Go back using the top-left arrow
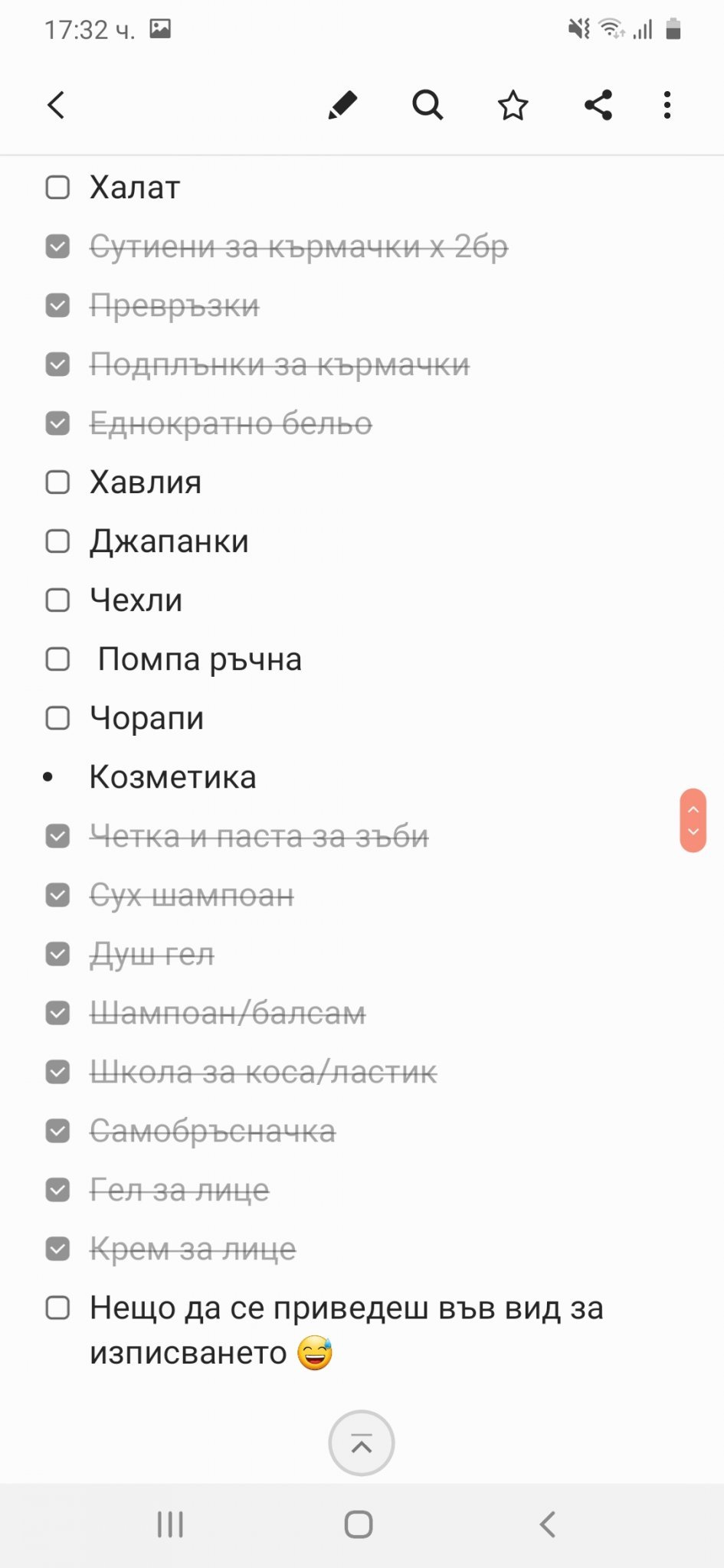 (x=56, y=106)
